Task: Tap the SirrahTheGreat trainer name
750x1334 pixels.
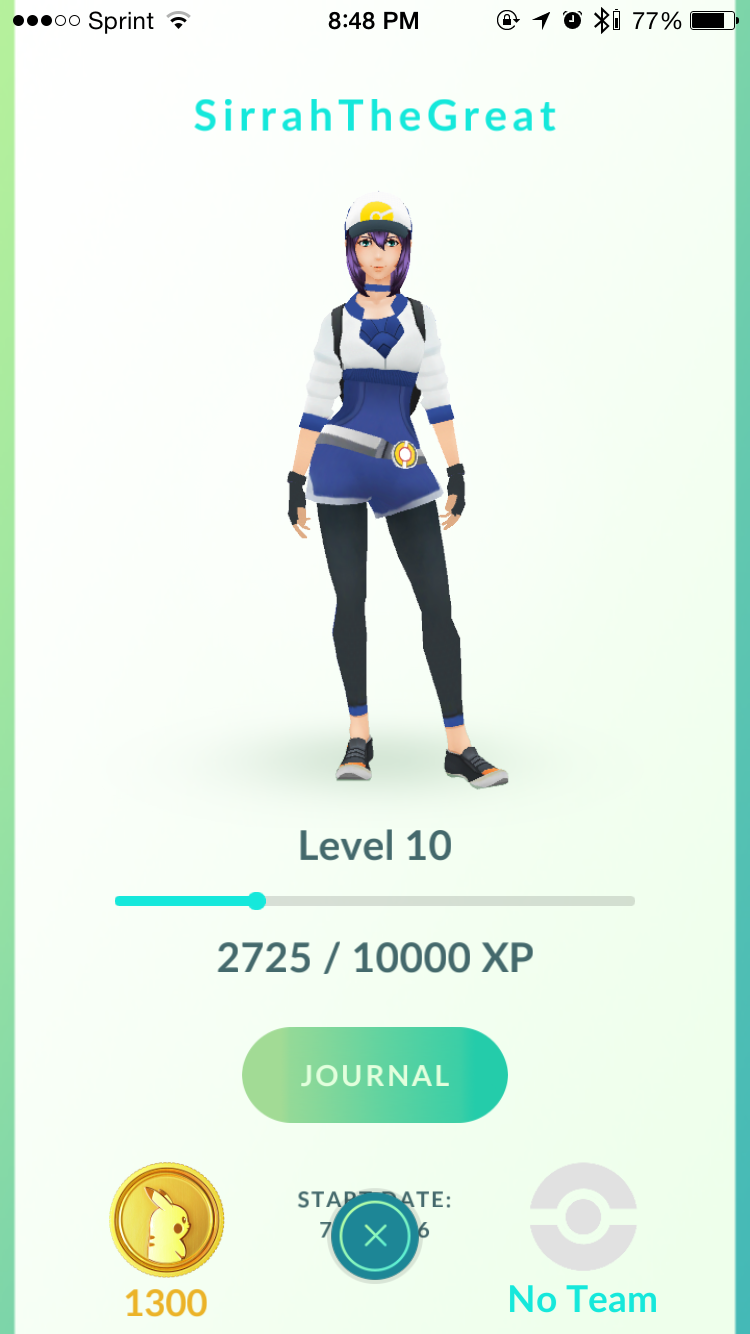Action: tap(375, 115)
